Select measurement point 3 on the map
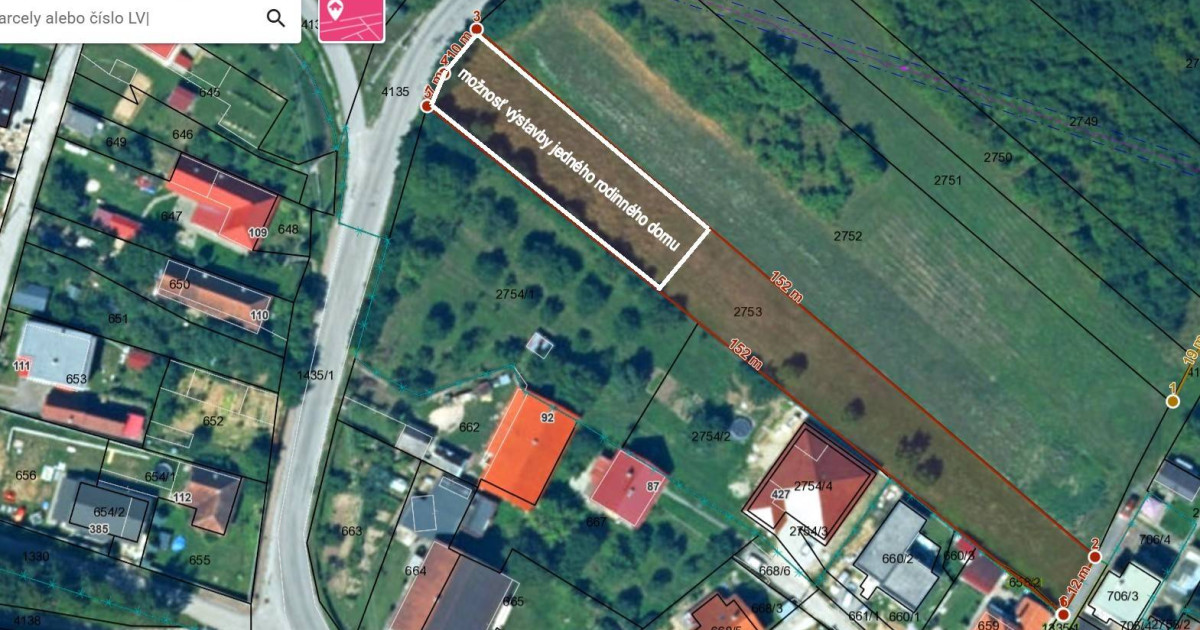The image size is (1200, 630). click(477, 30)
